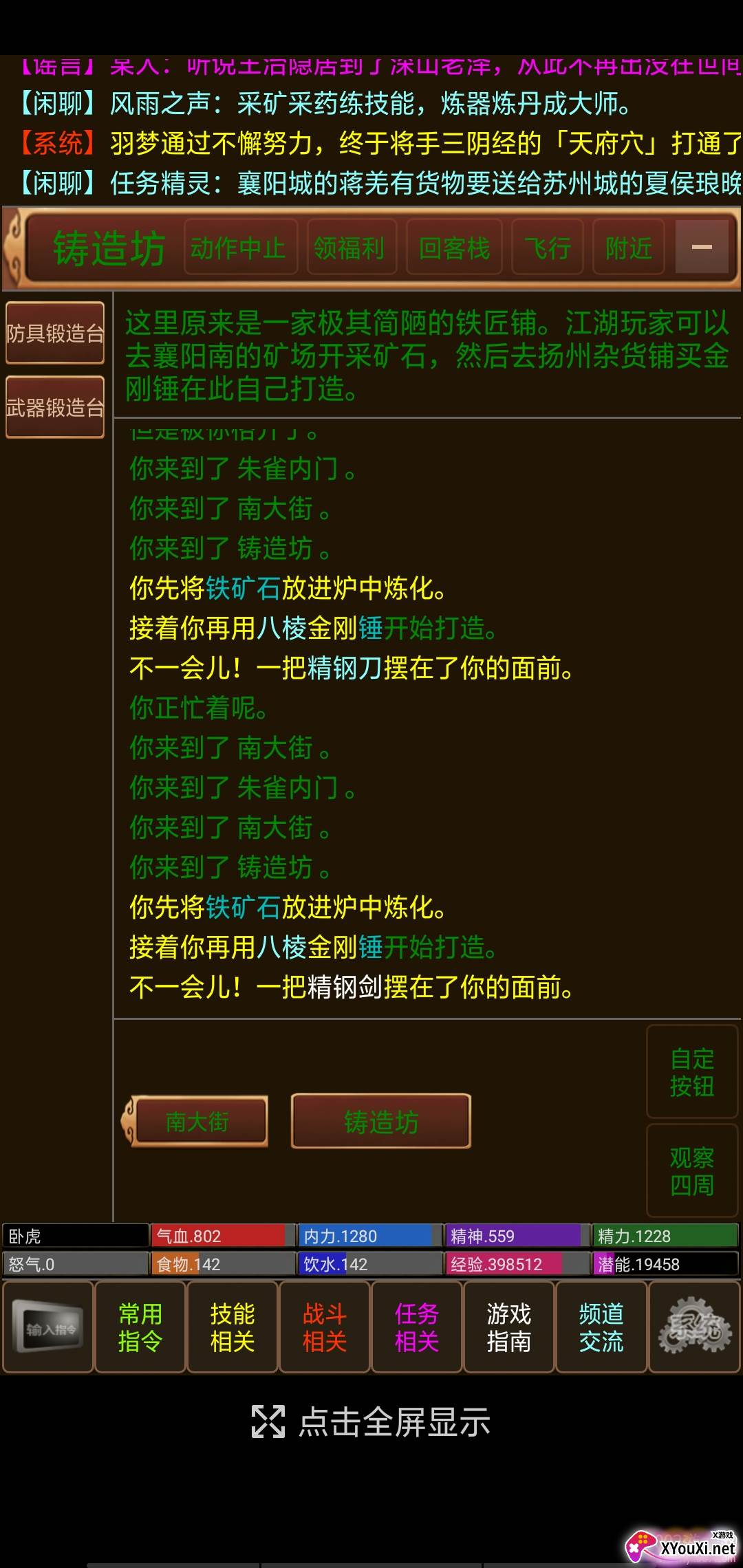Show 附近 nearby places
This screenshot has width=743, height=1568.
(x=628, y=248)
